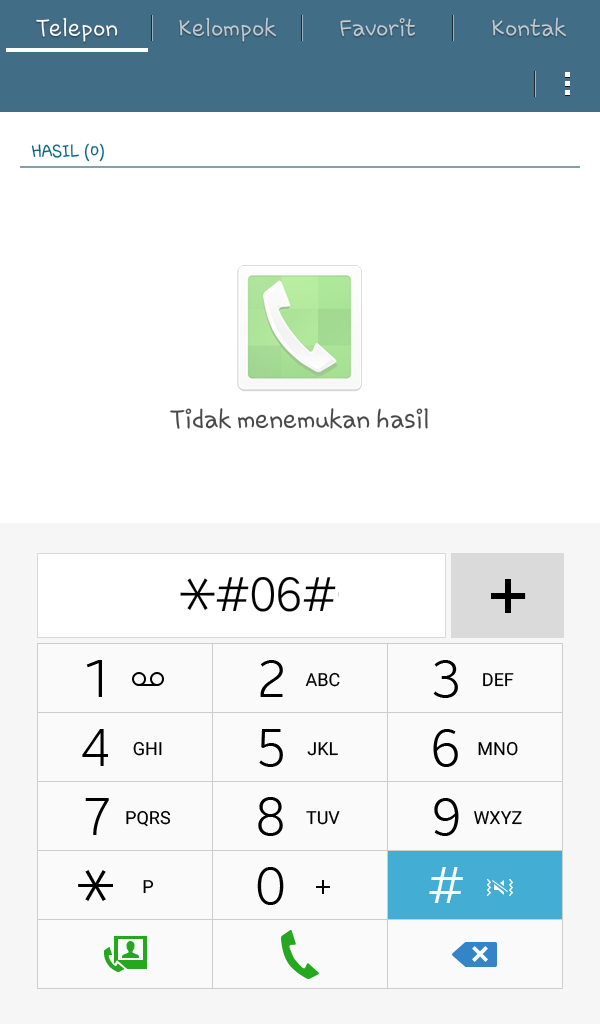
Task: Tap the plus button beside the number
Action: tap(508, 596)
